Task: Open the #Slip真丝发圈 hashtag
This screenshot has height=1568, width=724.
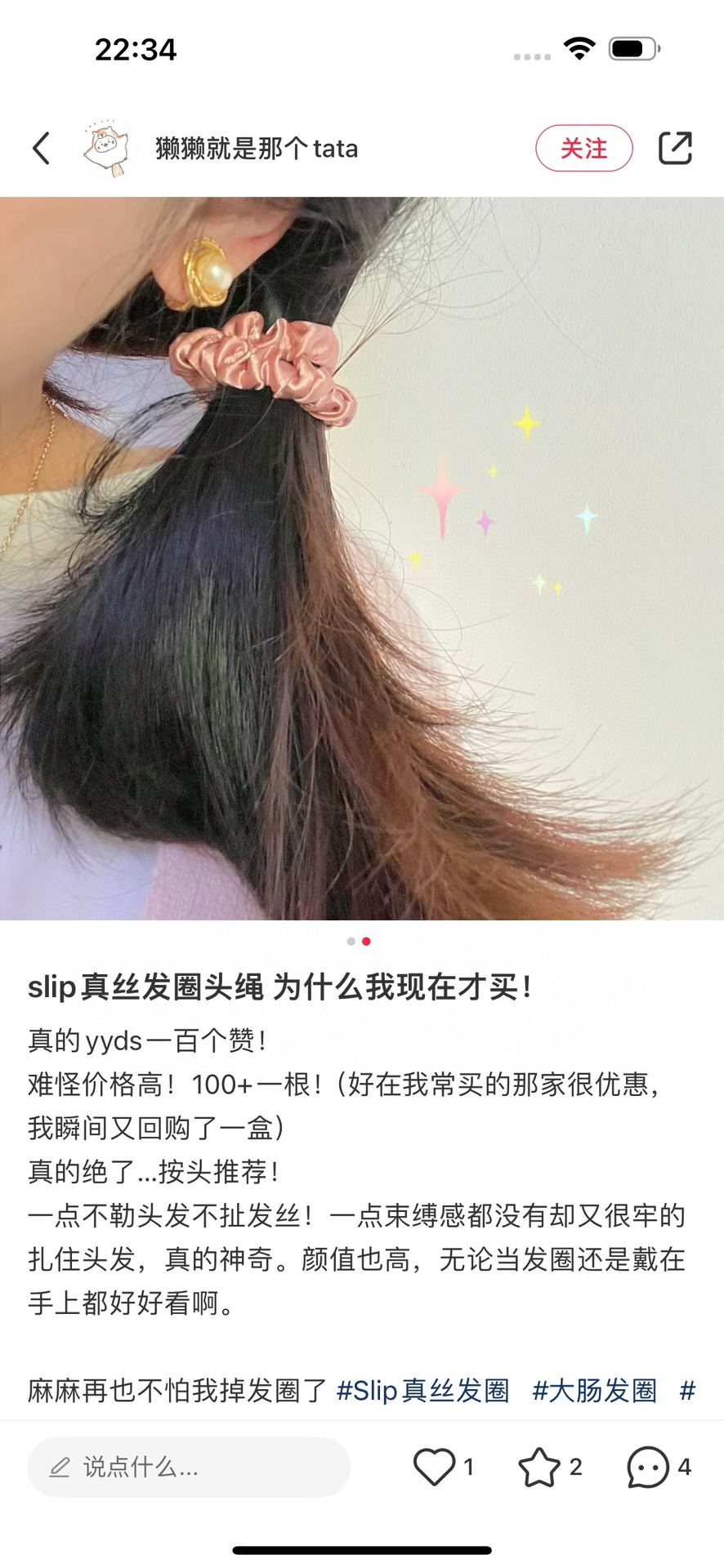Action: click(x=422, y=1390)
